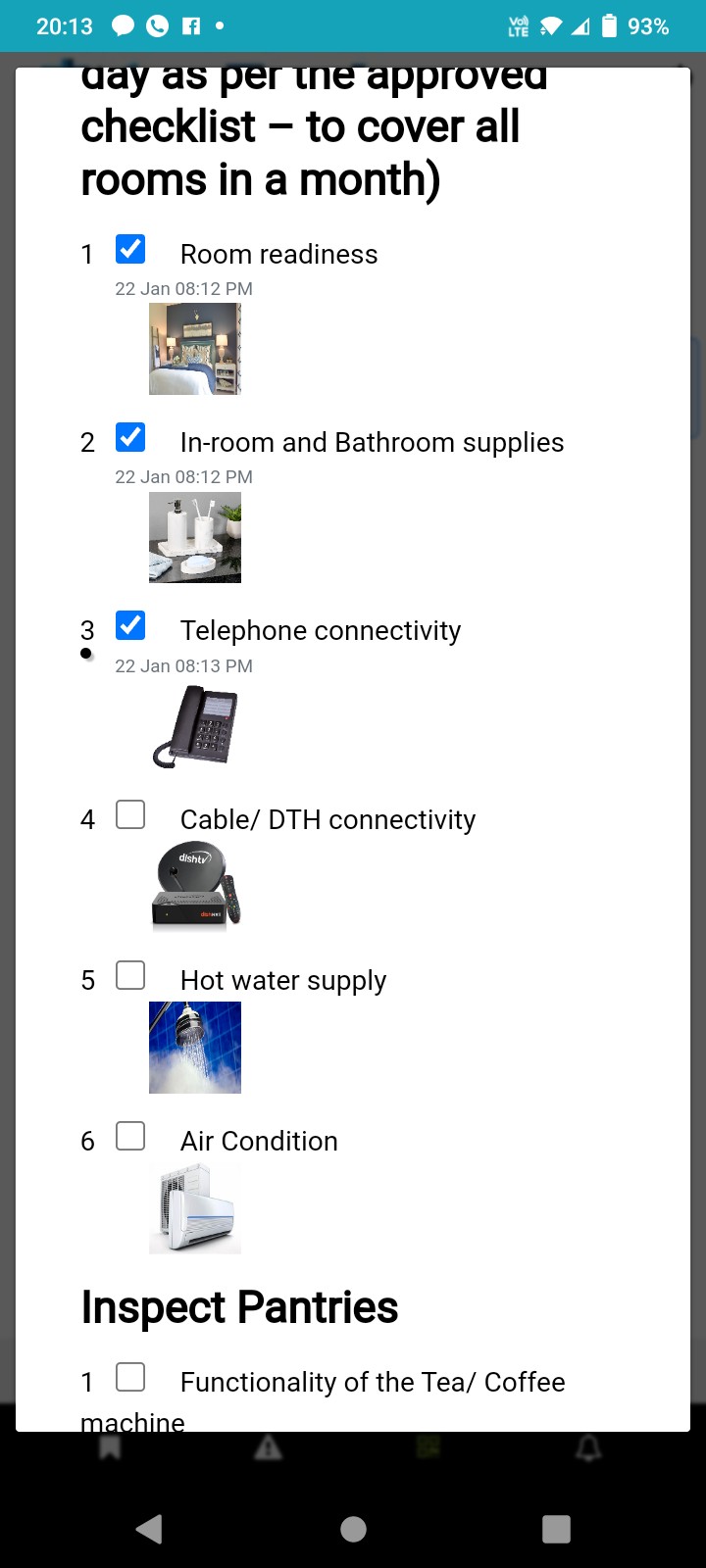Go to the home screen

353,1529
